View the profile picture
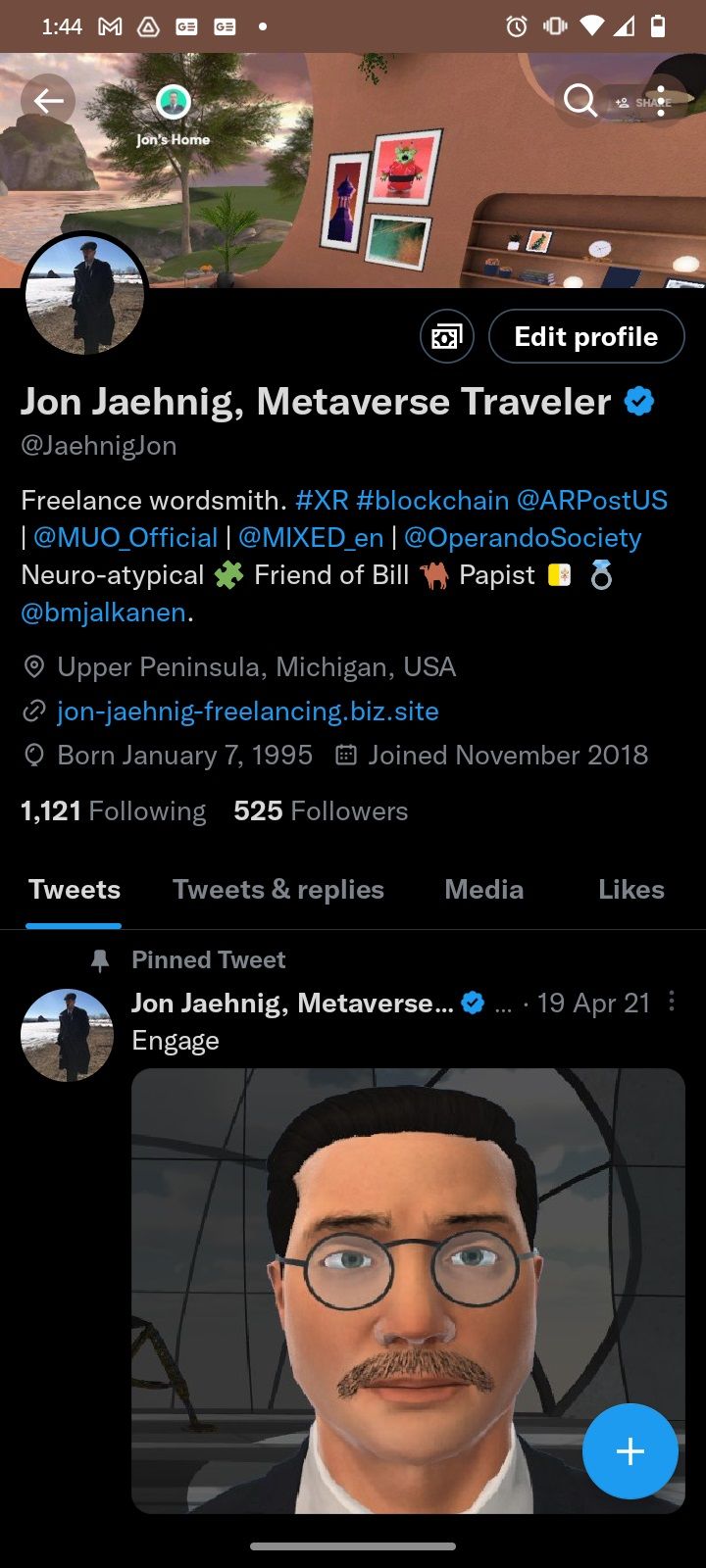Image resolution: width=706 pixels, height=1568 pixels. [84, 295]
